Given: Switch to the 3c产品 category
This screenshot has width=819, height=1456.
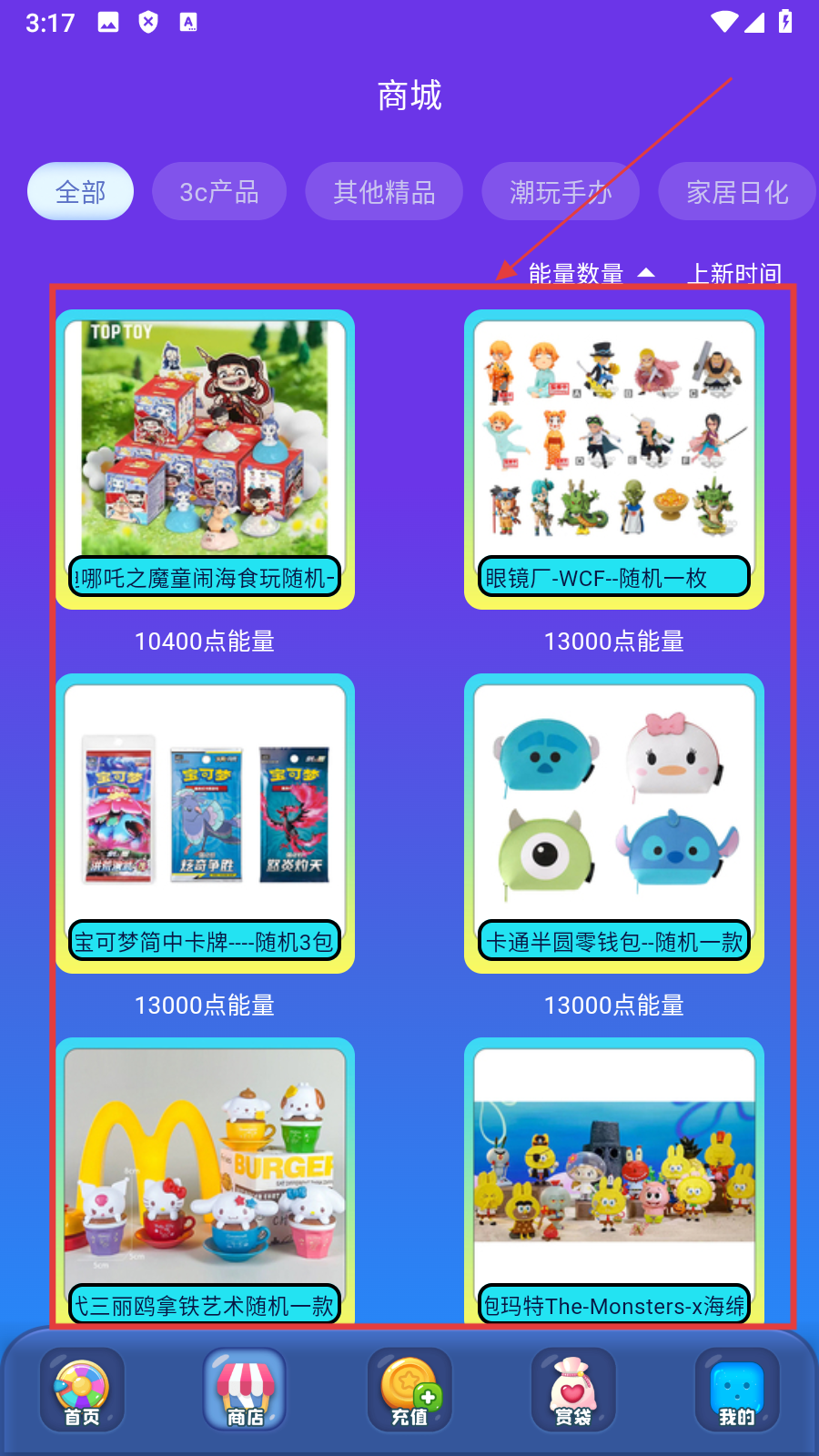Looking at the screenshot, I should [x=218, y=191].
